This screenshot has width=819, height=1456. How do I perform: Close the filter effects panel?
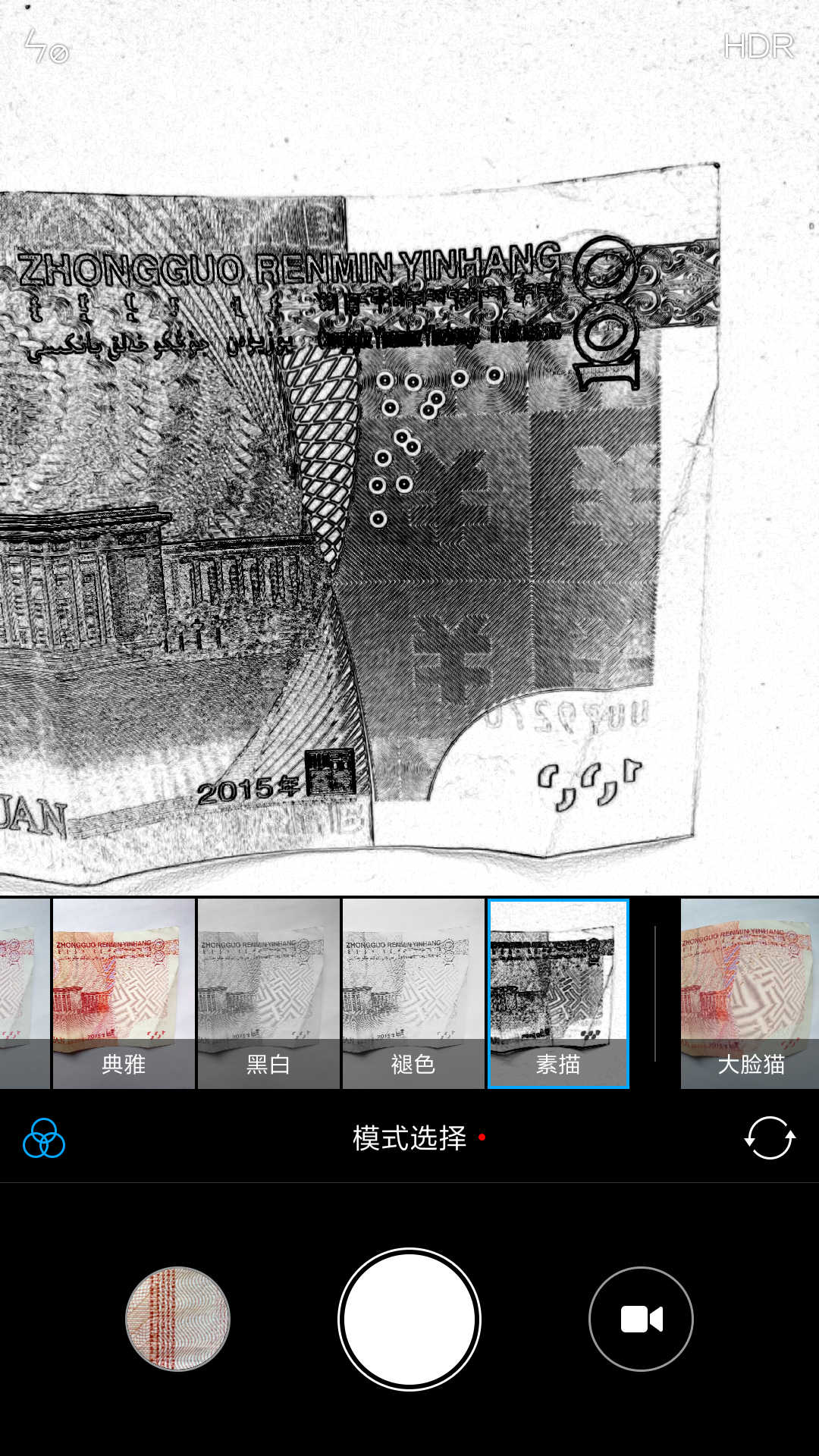(44, 1138)
